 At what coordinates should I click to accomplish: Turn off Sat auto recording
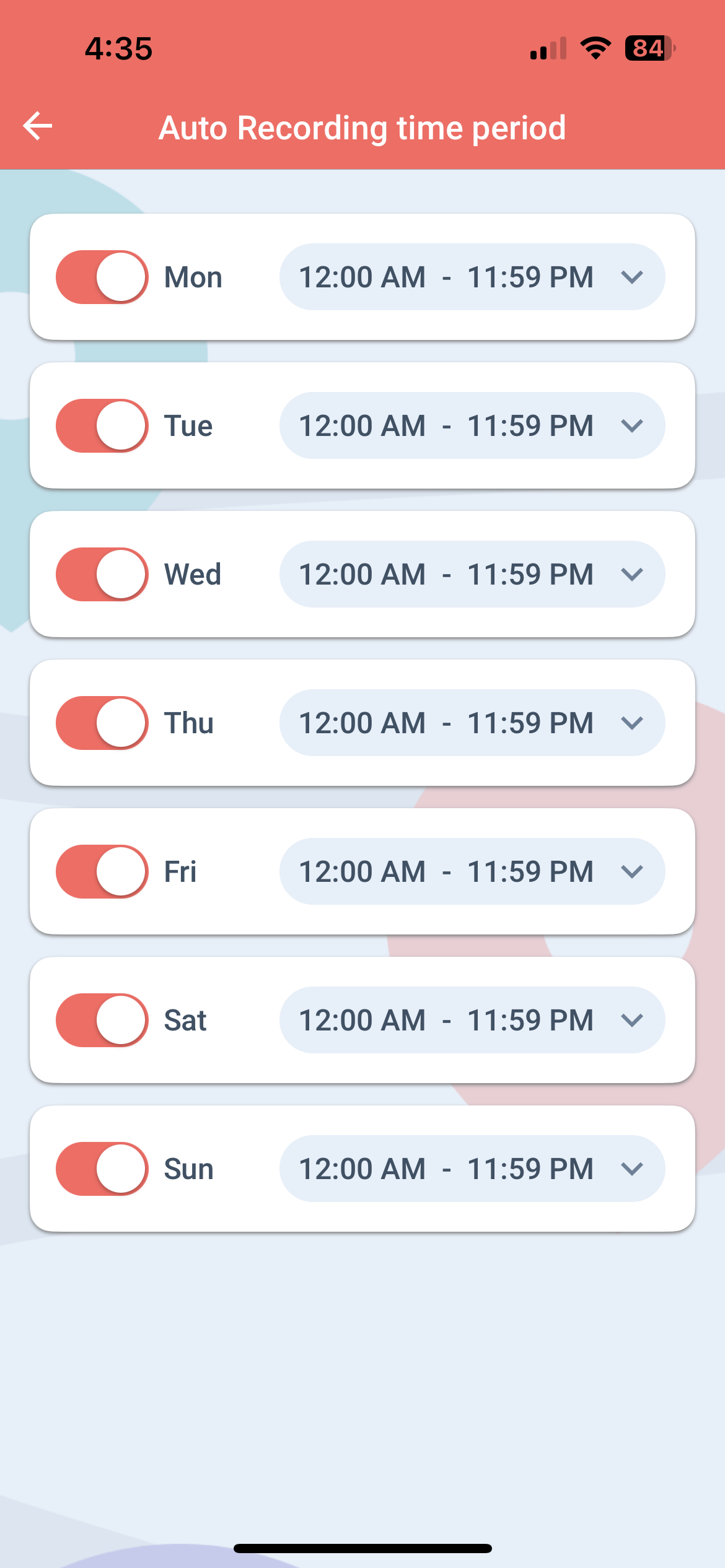point(102,1020)
